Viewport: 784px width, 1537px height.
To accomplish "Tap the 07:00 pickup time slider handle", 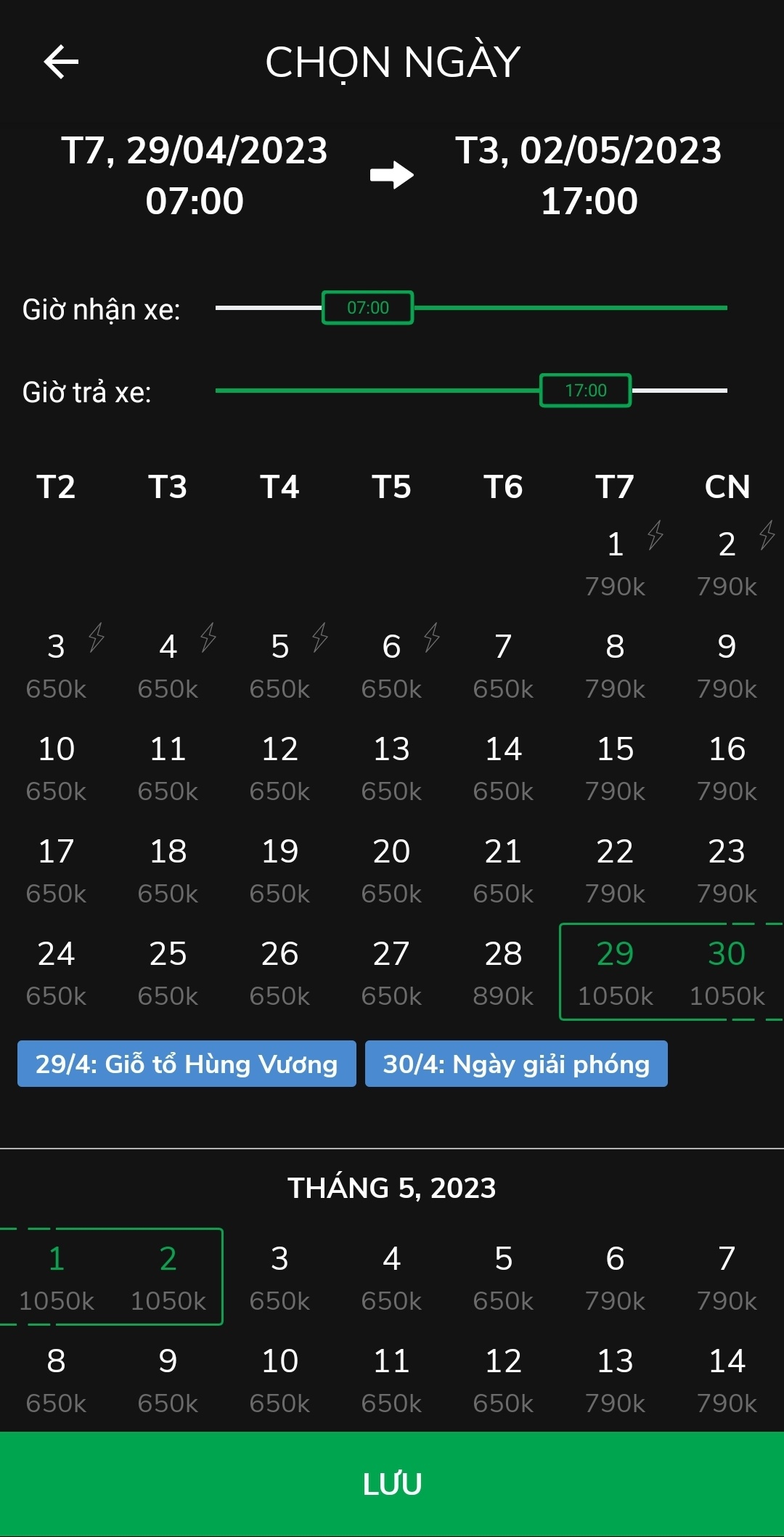I will (367, 308).
